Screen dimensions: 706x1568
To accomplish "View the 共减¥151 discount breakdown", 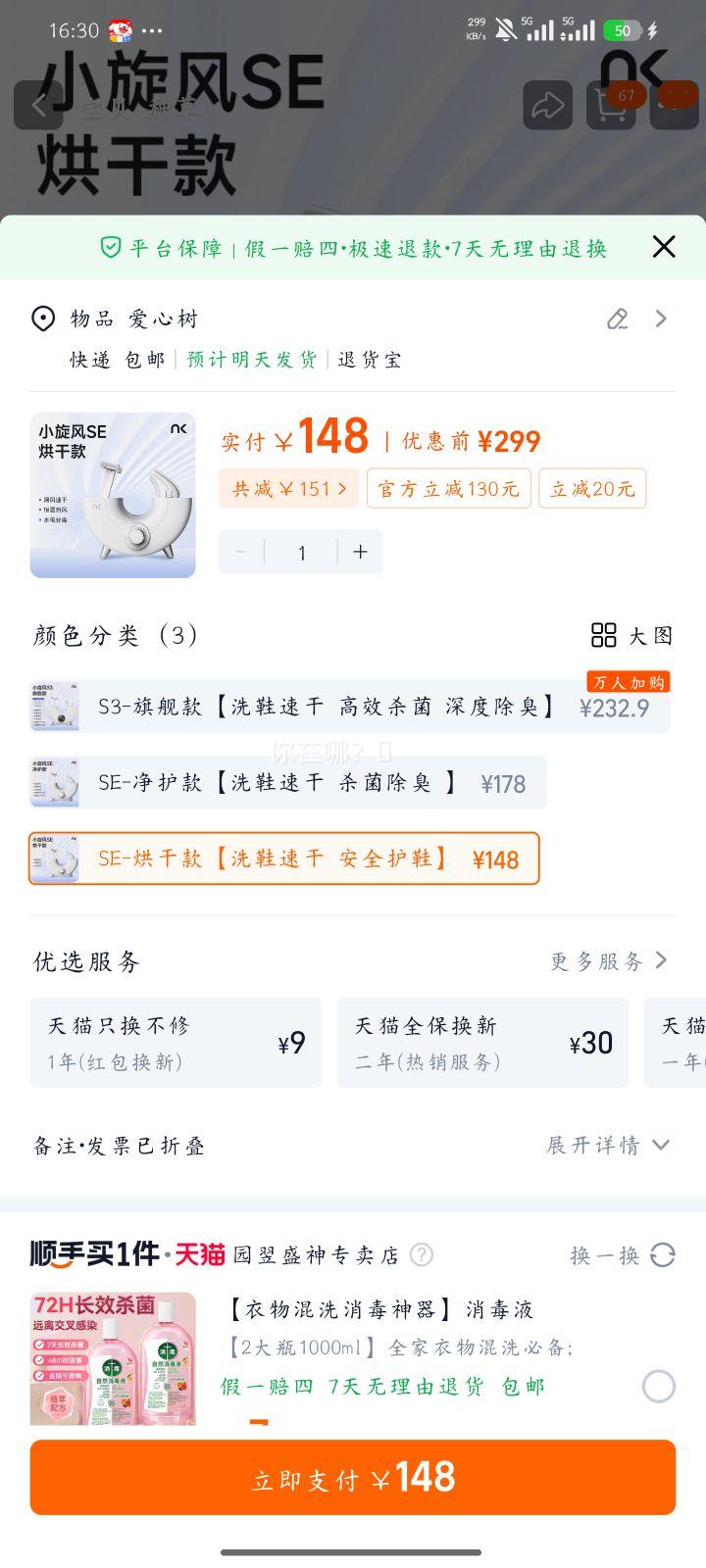I will coord(290,487).
